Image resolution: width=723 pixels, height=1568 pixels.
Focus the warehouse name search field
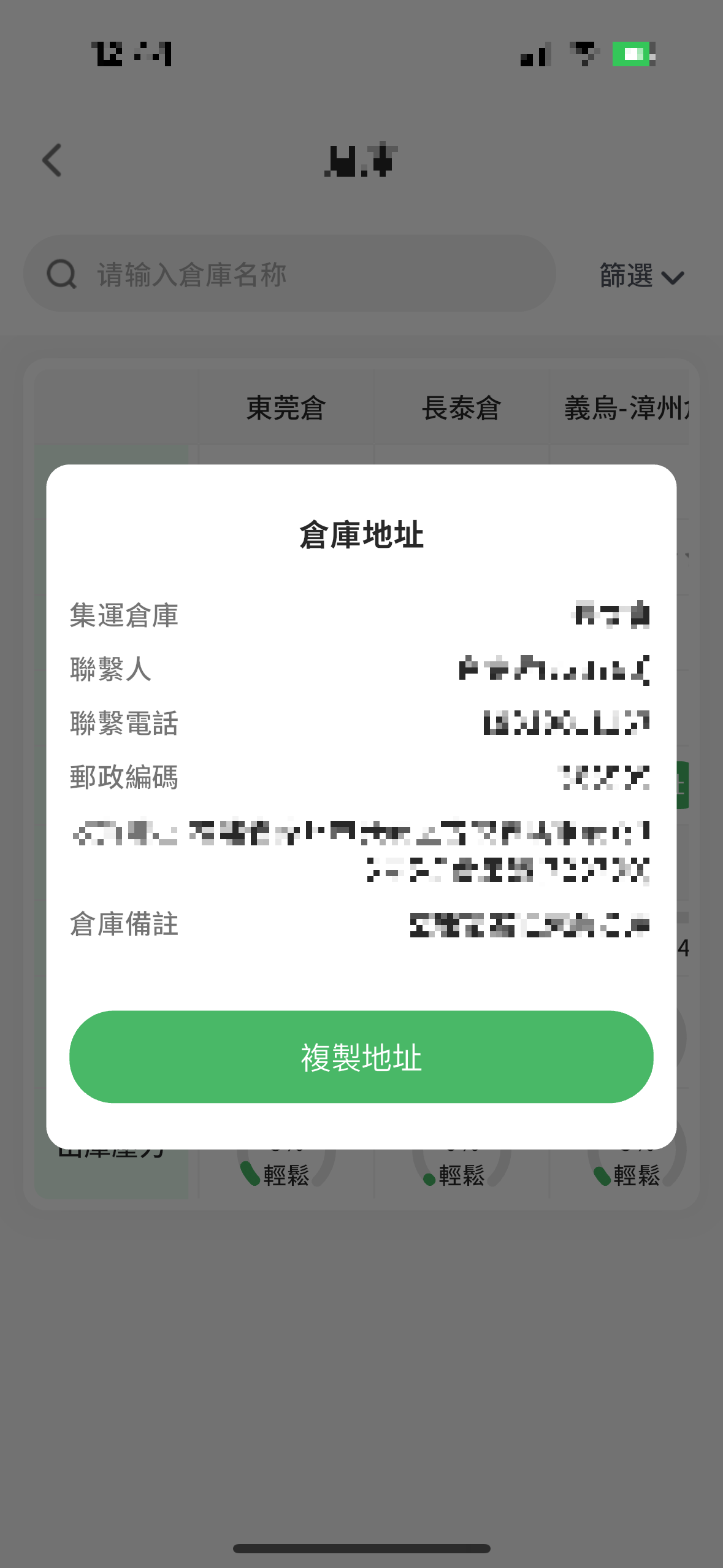point(289,274)
